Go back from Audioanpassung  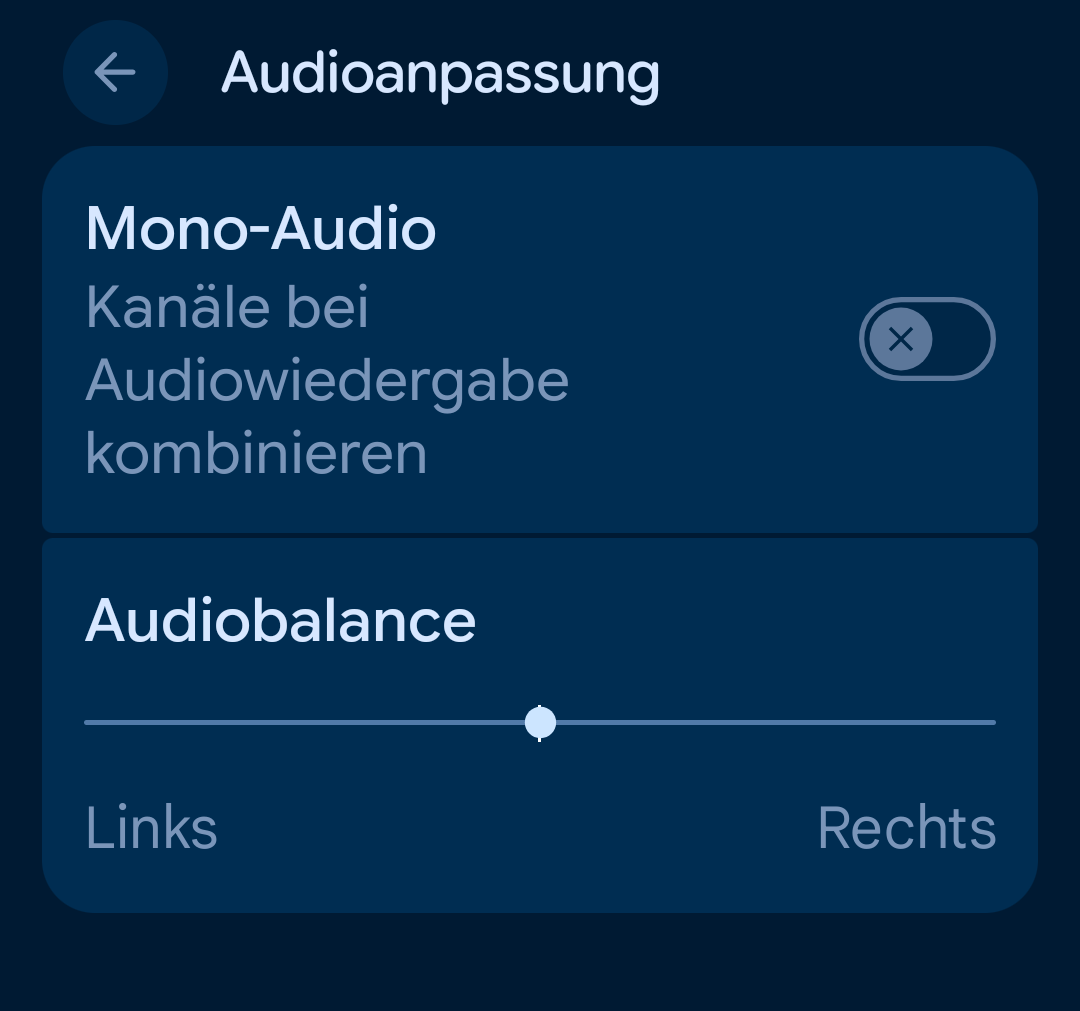pos(115,72)
